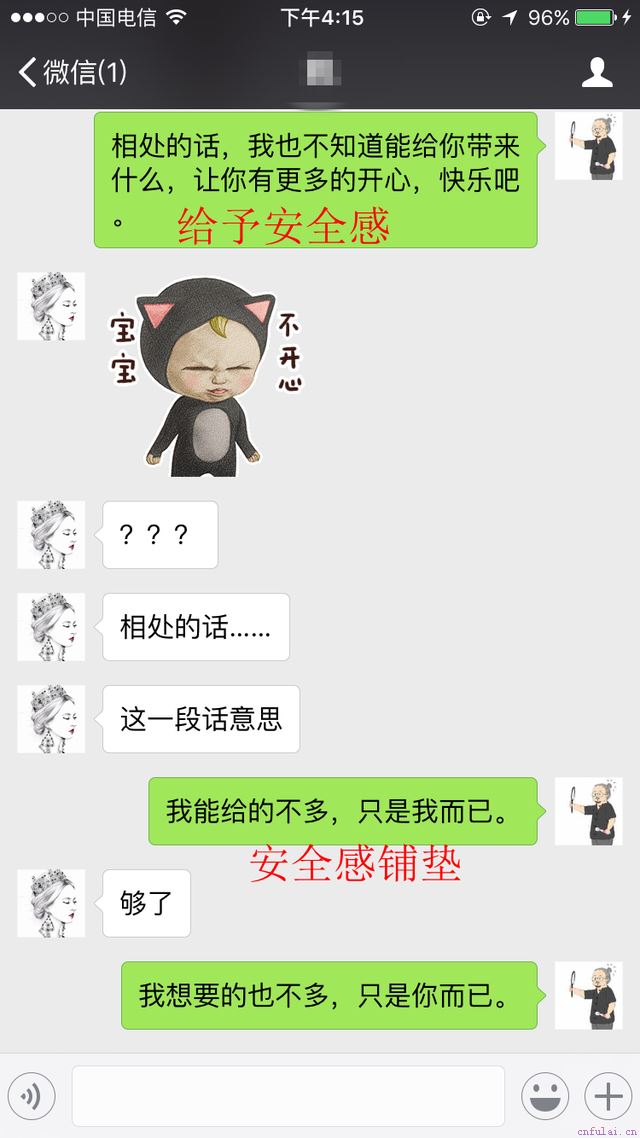Tap my avatar beside 我想要的也不多 message
This screenshot has height=1138, width=640.
coord(589,995)
